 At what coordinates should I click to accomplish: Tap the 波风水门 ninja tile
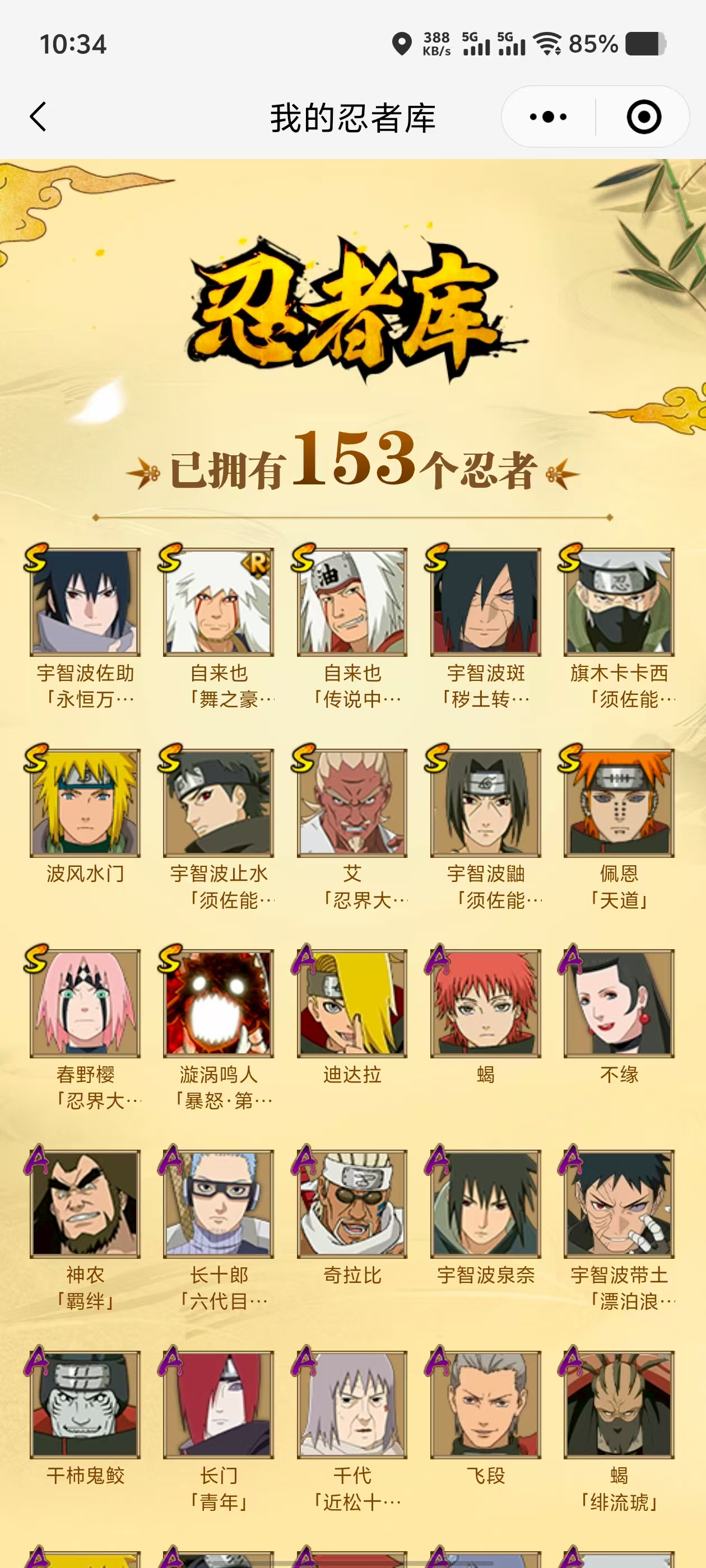coord(85,802)
